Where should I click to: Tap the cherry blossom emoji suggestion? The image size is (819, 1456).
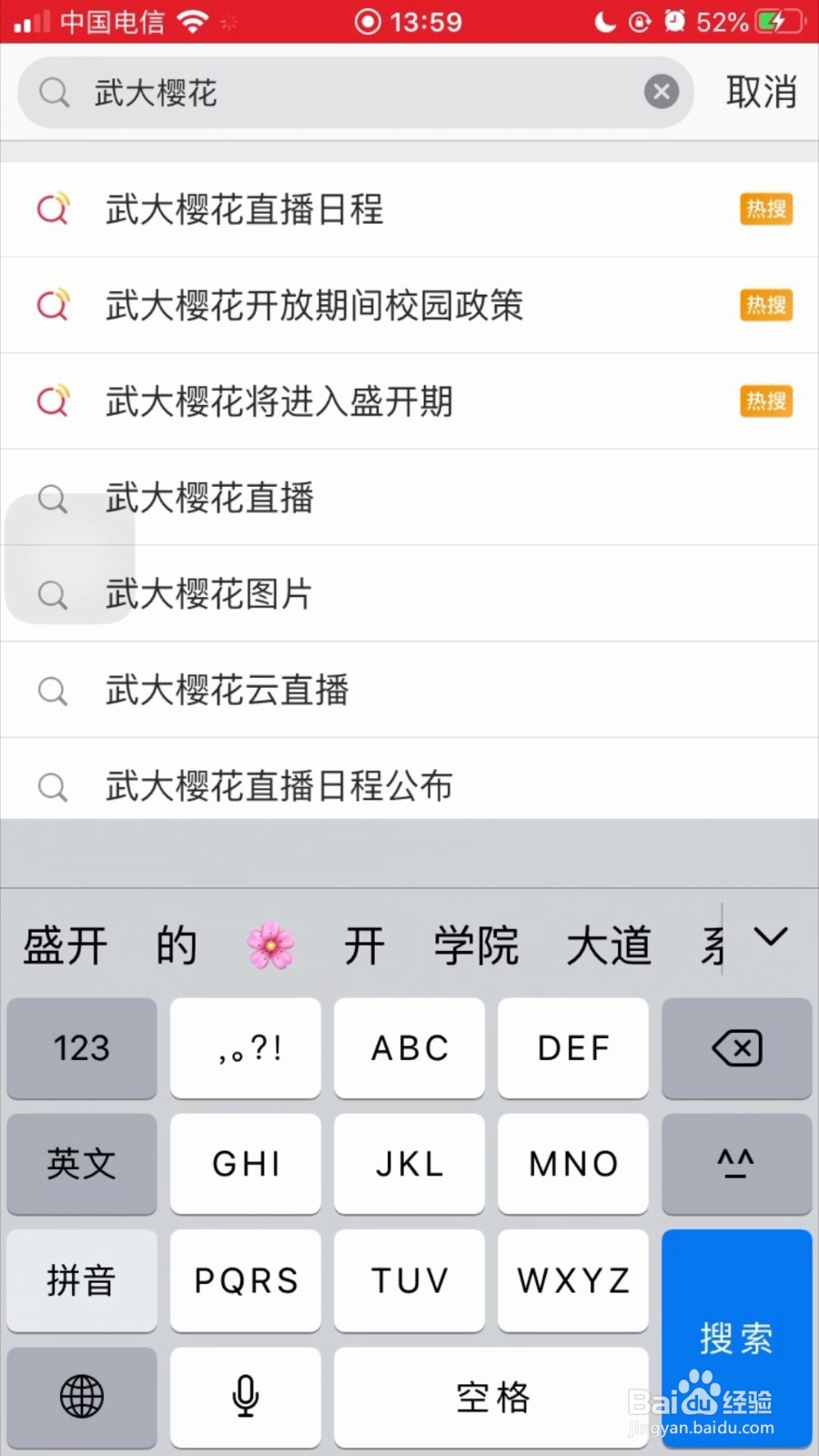(272, 945)
